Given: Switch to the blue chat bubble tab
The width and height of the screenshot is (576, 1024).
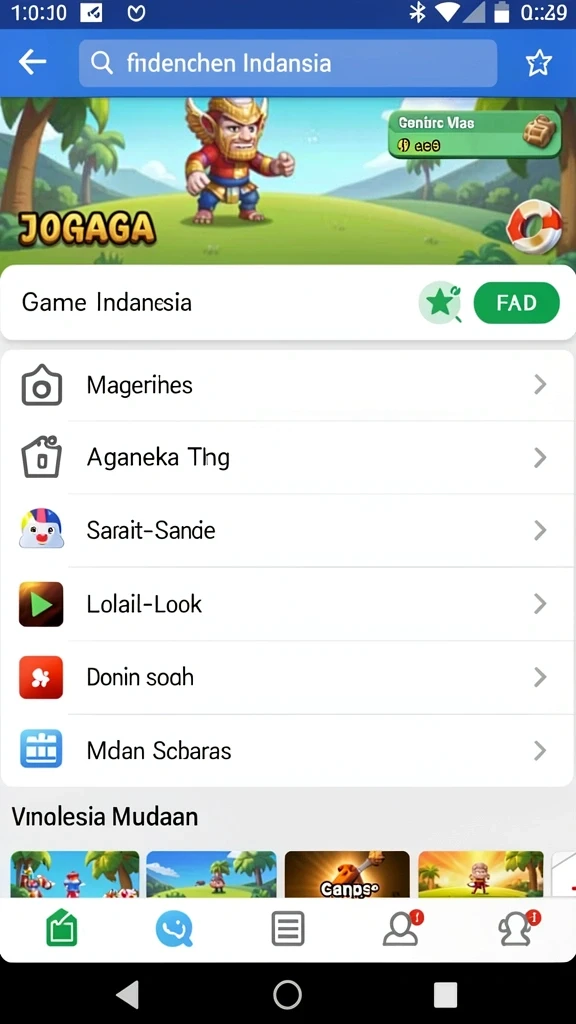Looking at the screenshot, I should point(174,928).
